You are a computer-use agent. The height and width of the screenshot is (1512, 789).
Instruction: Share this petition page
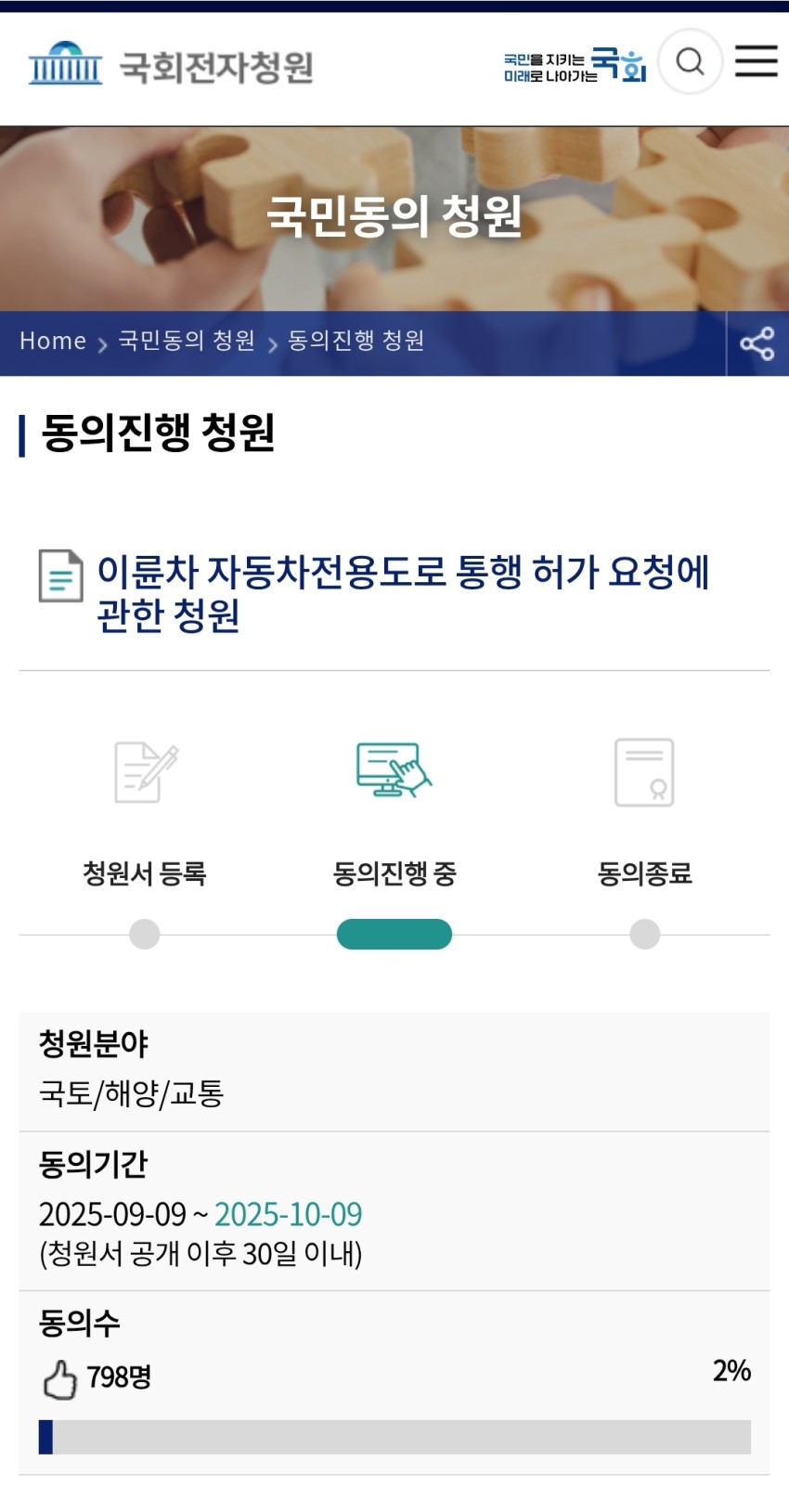757,343
